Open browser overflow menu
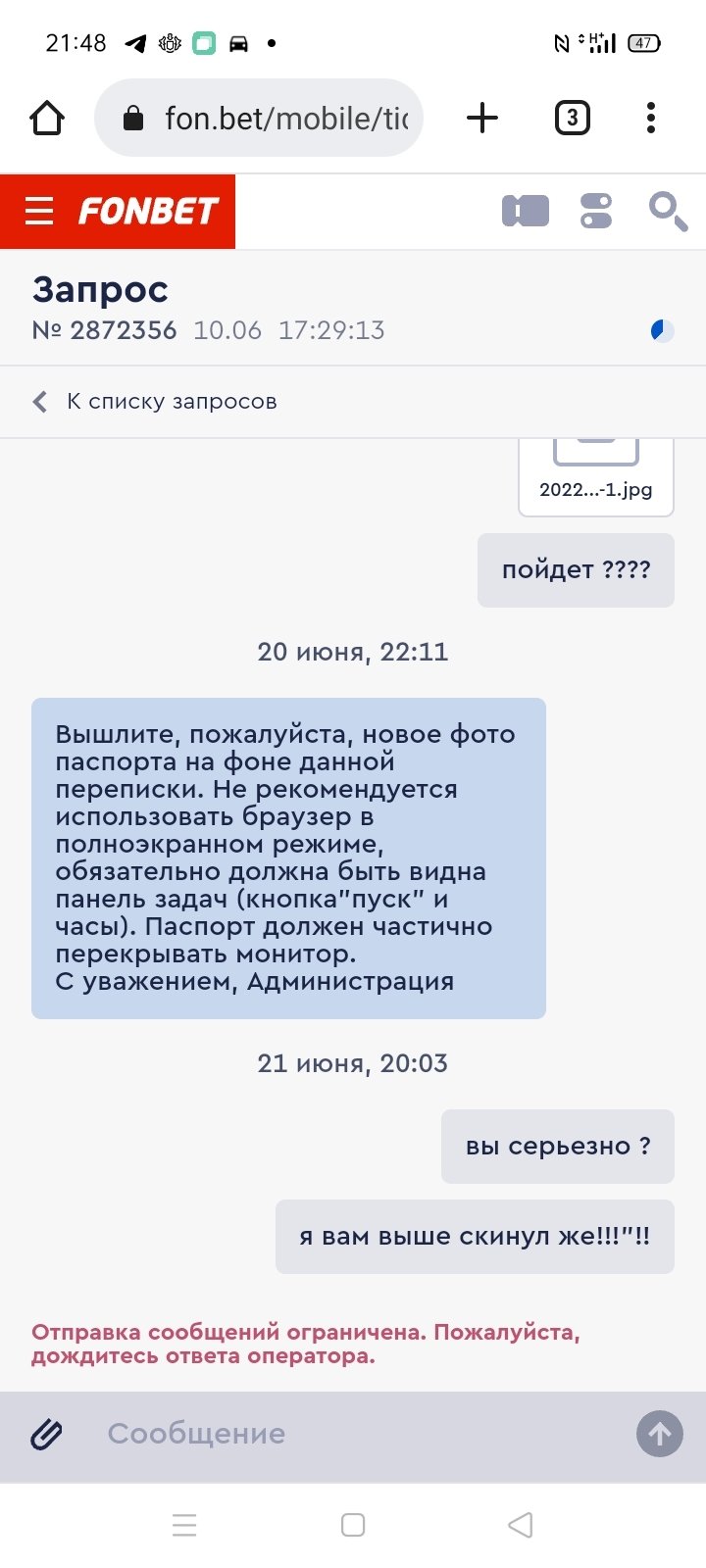This screenshot has width=706, height=1568. coord(651,119)
